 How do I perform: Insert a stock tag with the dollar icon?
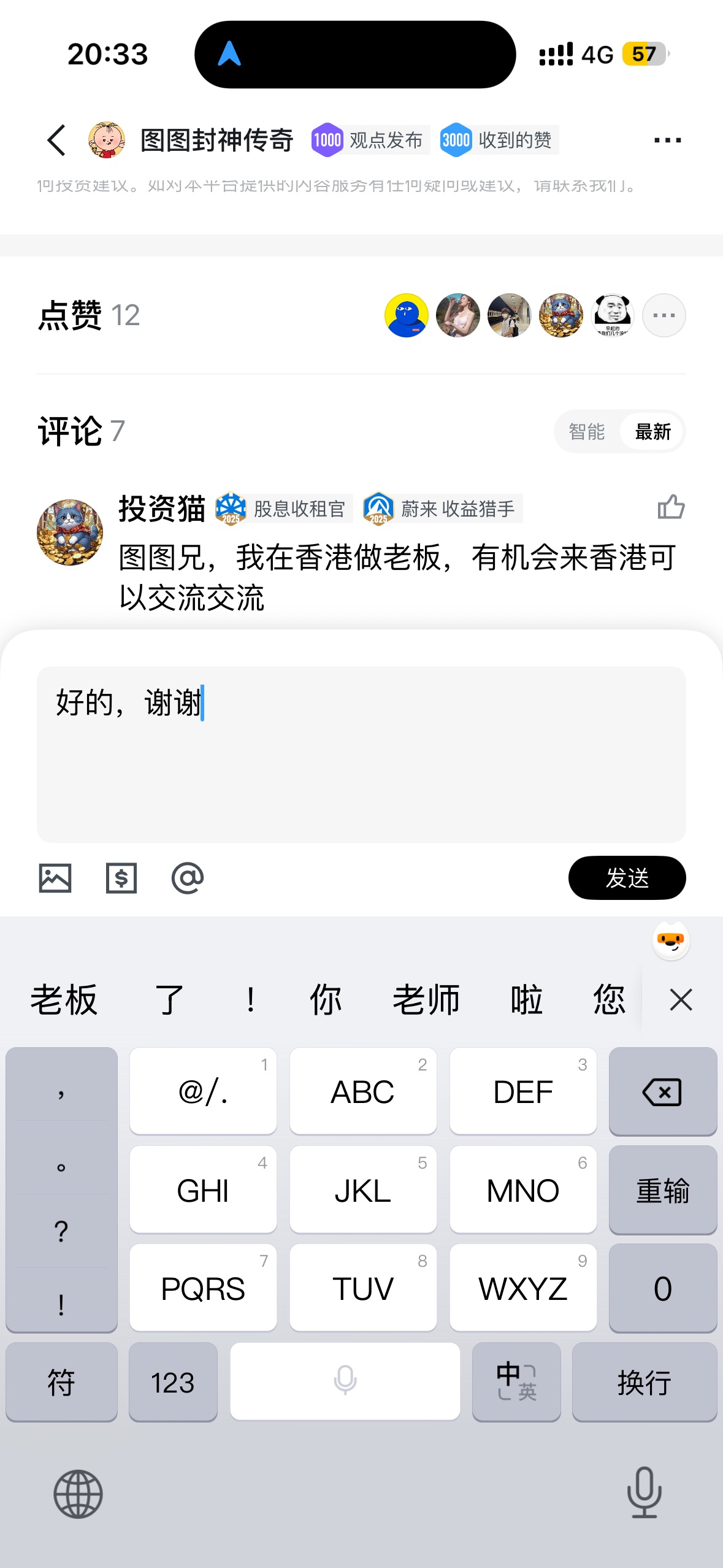point(121,878)
